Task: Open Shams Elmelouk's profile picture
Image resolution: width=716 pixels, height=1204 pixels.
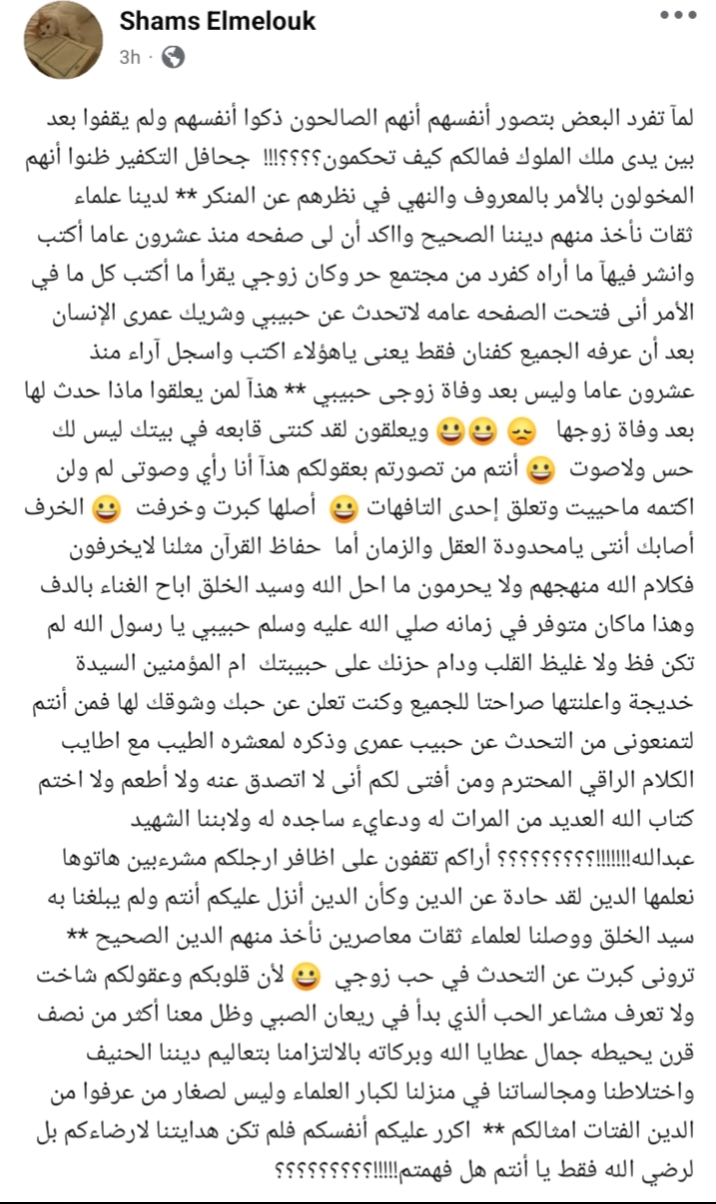Action: coord(62,38)
